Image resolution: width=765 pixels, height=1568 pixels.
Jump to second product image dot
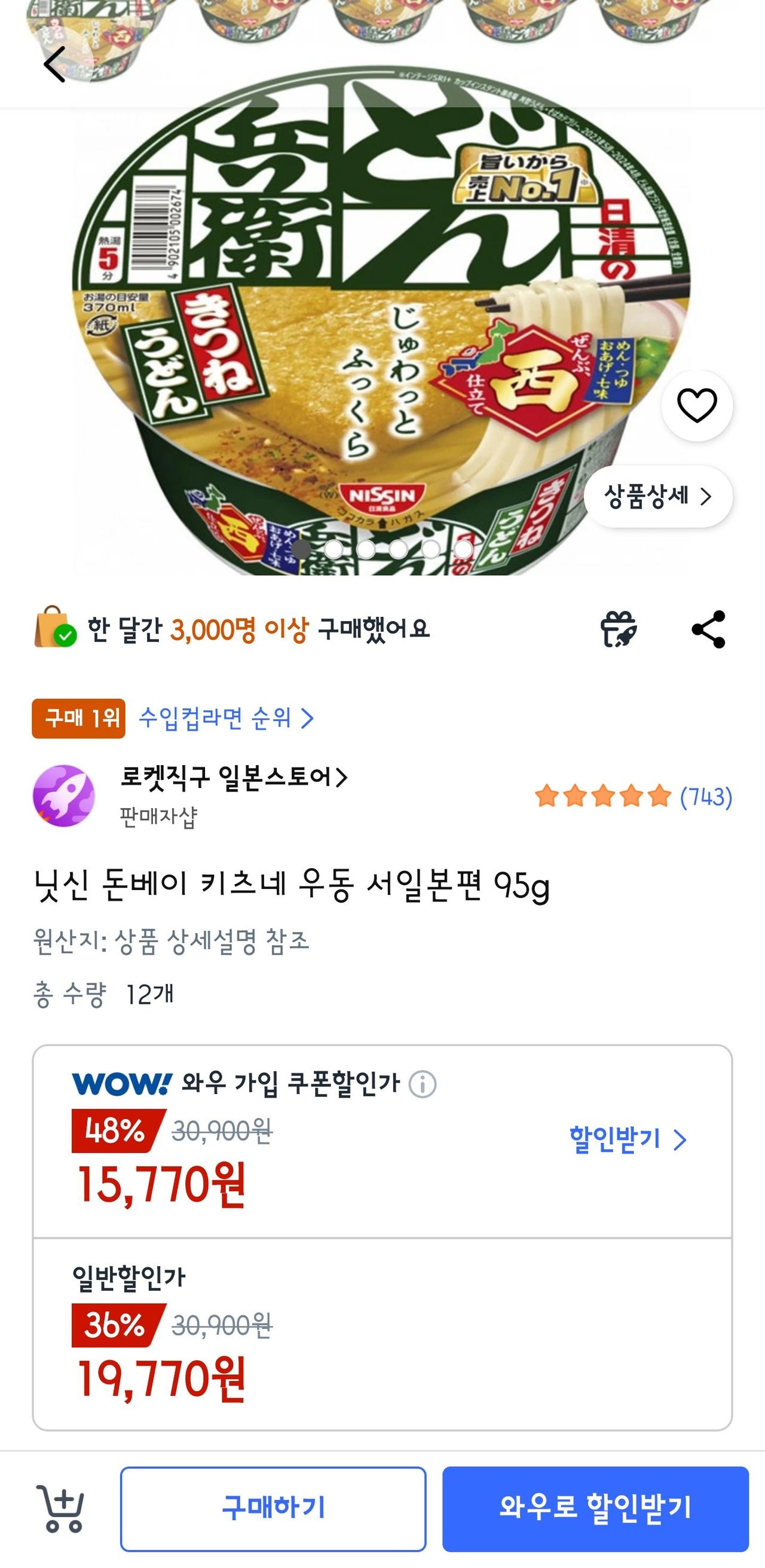pos(333,549)
